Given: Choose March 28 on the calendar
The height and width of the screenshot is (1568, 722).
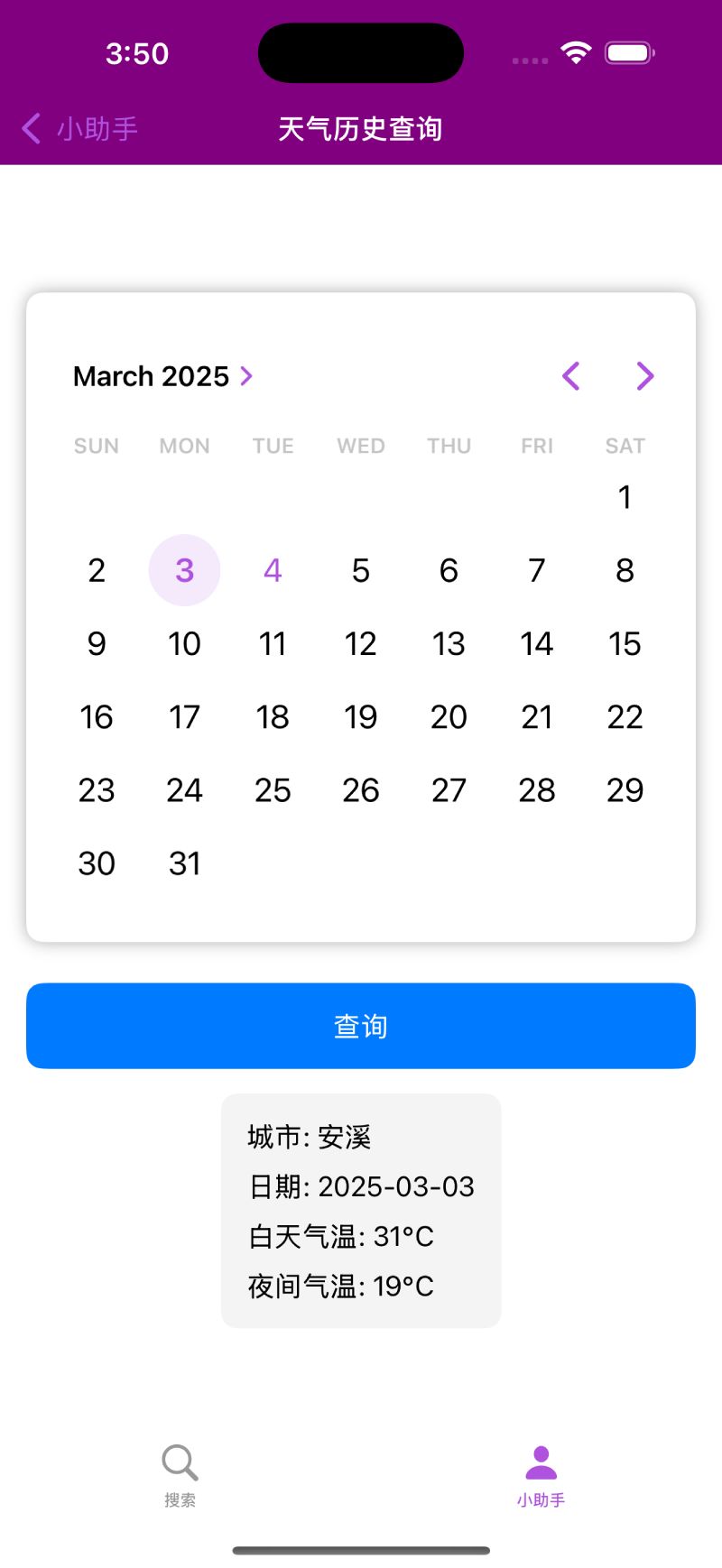Looking at the screenshot, I should (537, 790).
